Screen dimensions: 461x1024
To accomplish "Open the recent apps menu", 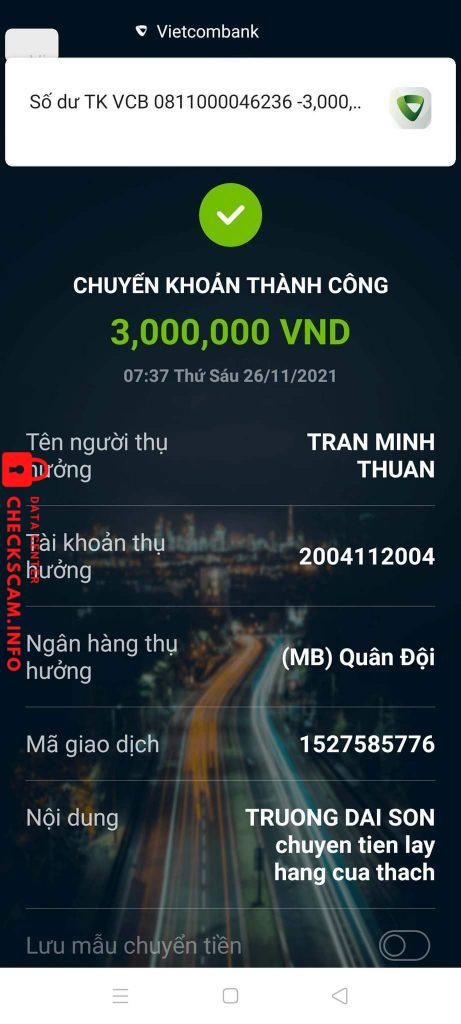I will [120, 995].
